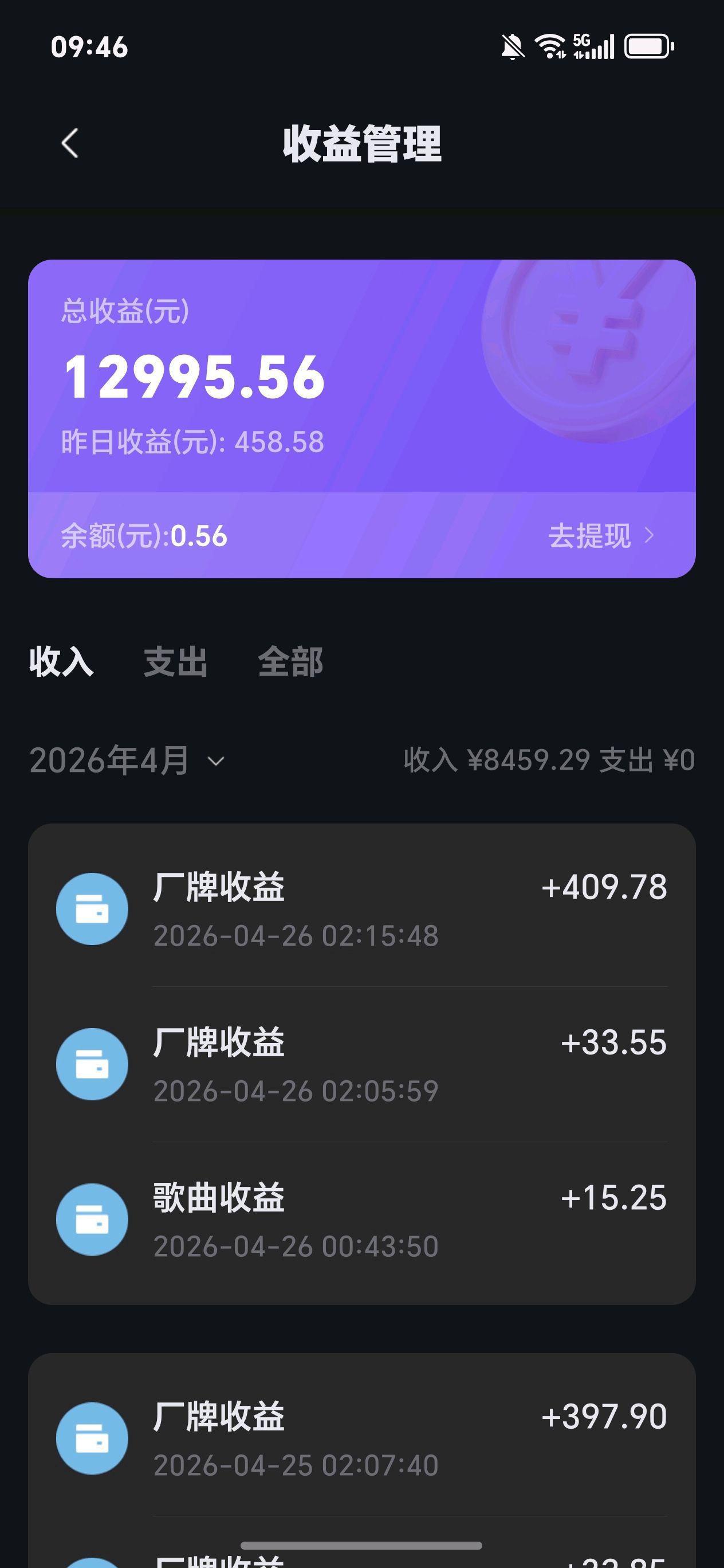Switch to the 收入 tab
The width and height of the screenshot is (724, 1568).
(61, 662)
